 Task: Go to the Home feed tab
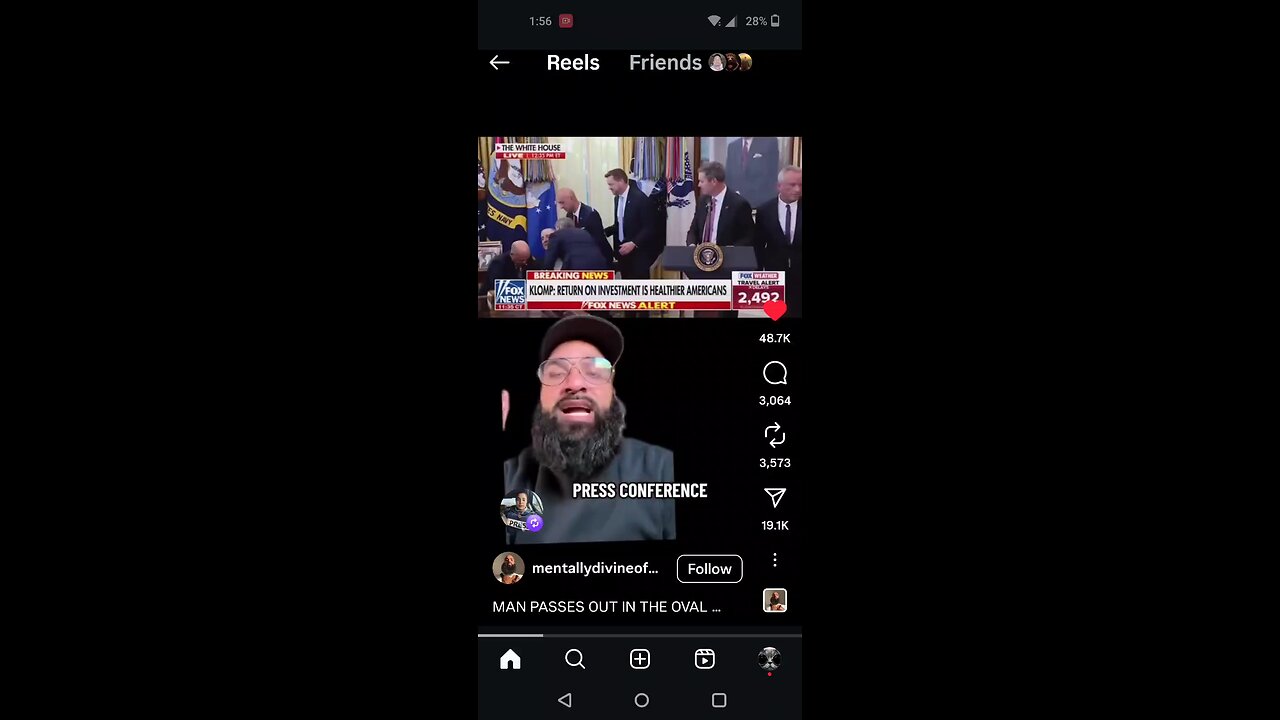click(510, 659)
